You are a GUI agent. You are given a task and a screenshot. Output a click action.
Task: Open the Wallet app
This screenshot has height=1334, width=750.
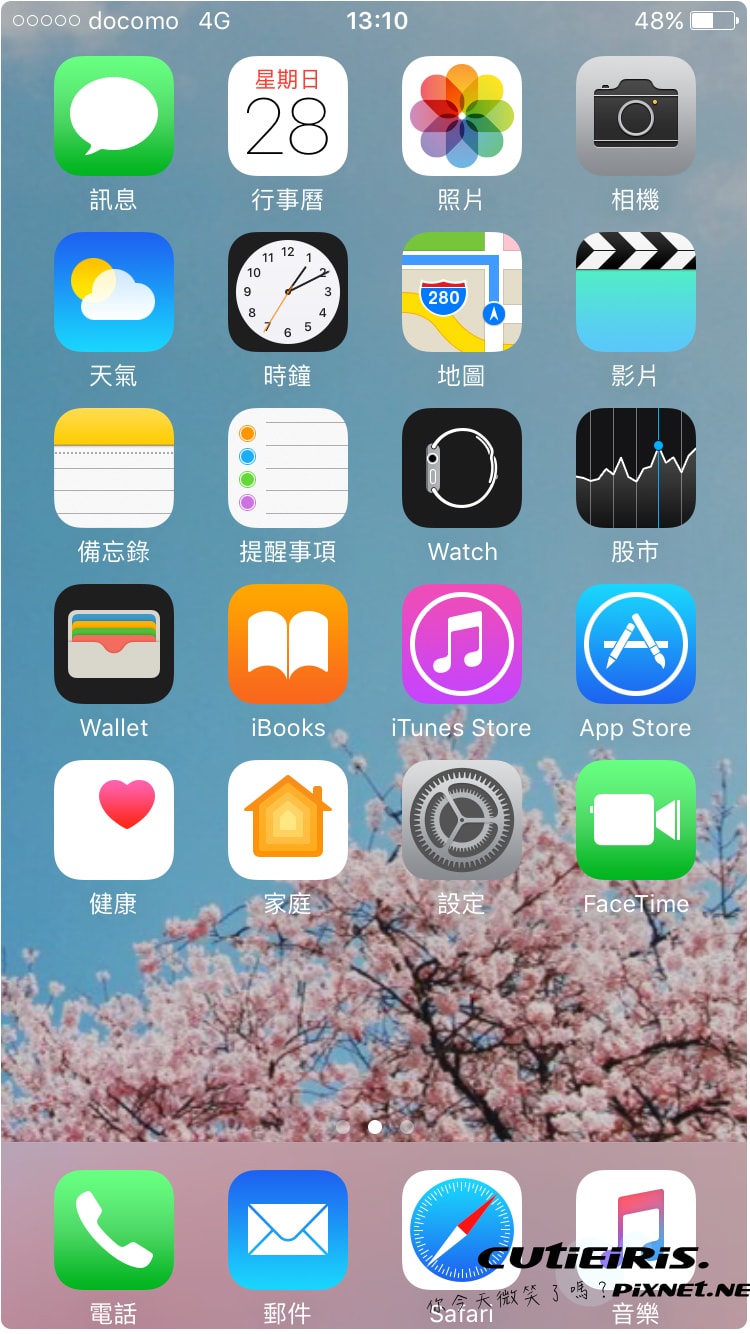tap(114, 644)
